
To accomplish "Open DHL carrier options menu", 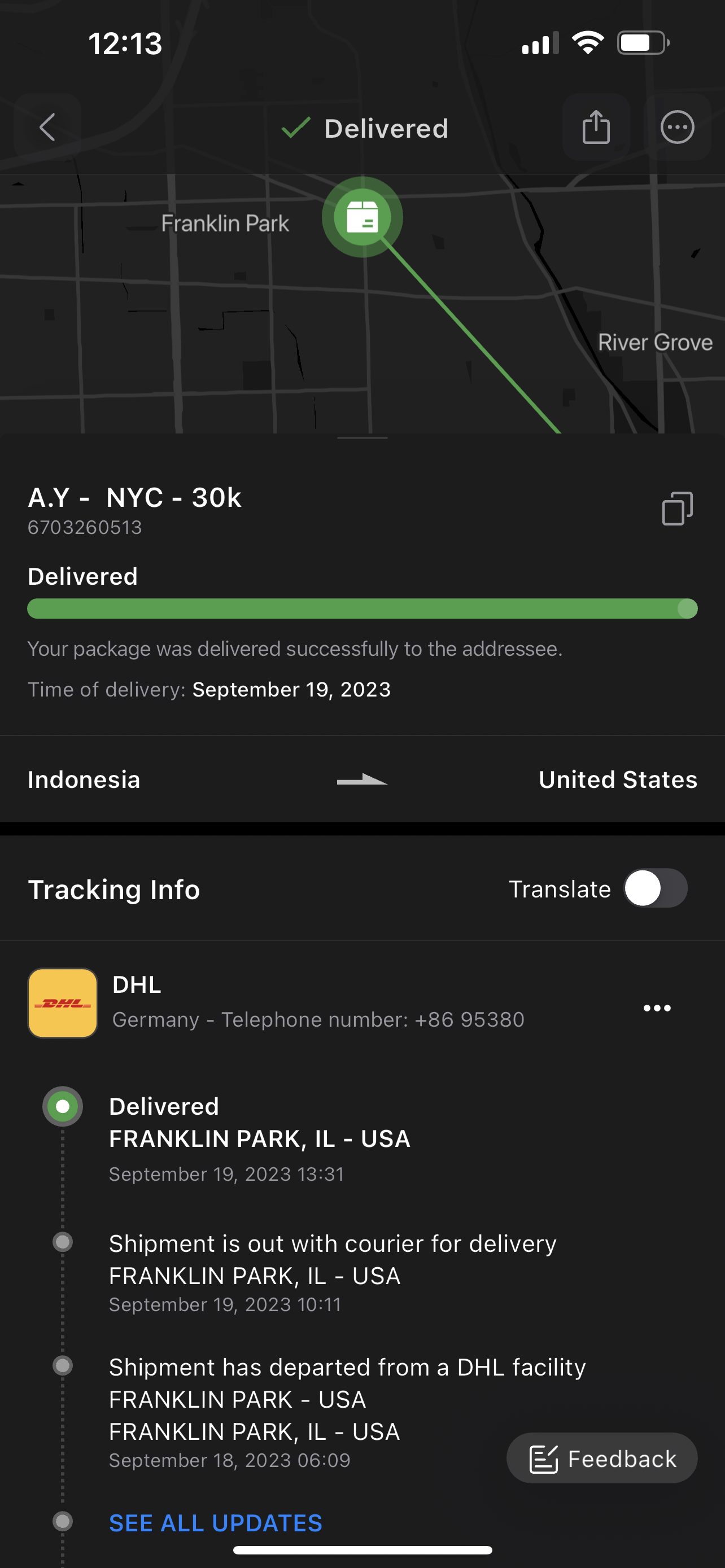I will (657, 1008).
